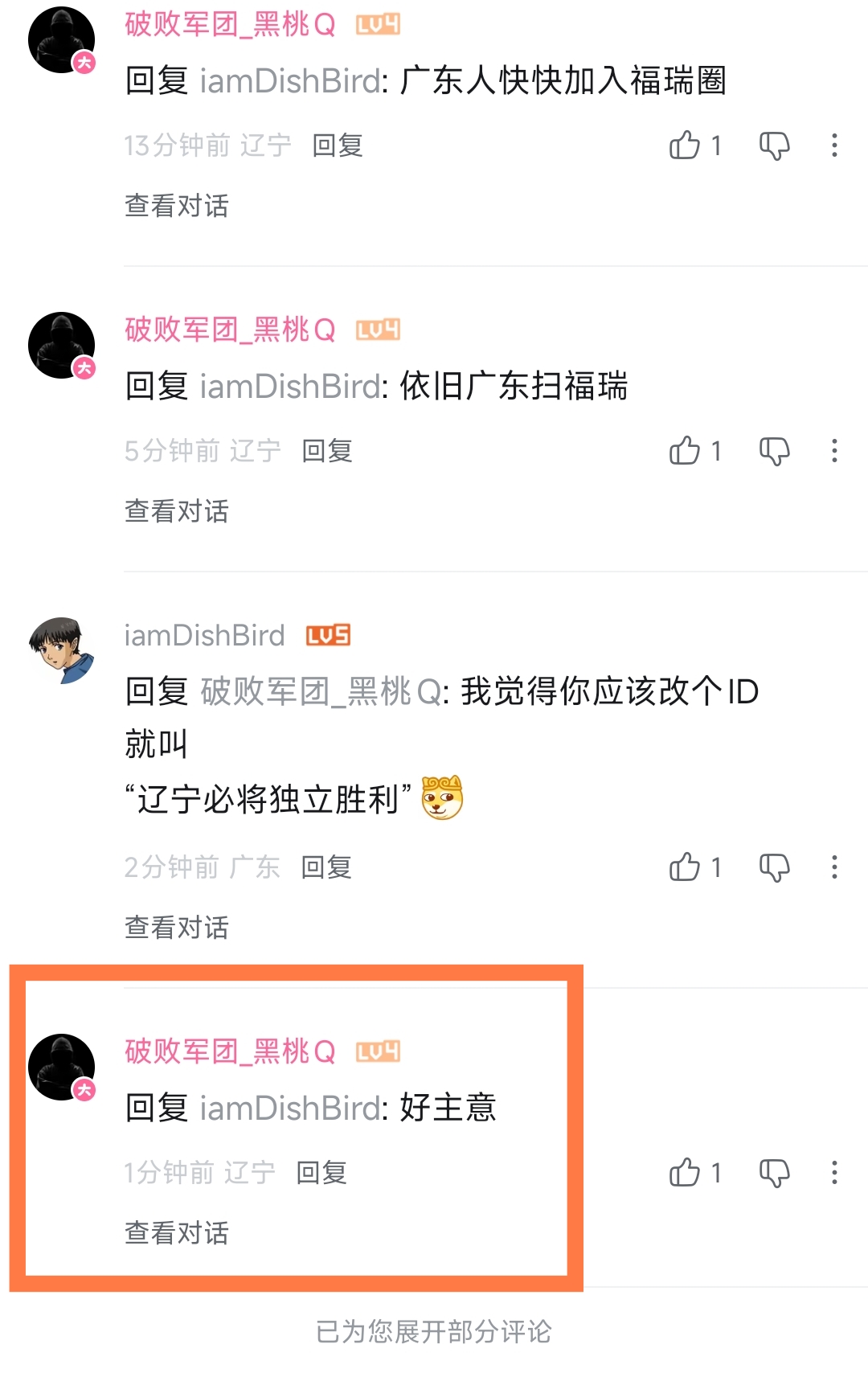Like the comment "好主意"
Image resolution: width=868 pixels, height=1377 pixels.
click(685, 1173)
